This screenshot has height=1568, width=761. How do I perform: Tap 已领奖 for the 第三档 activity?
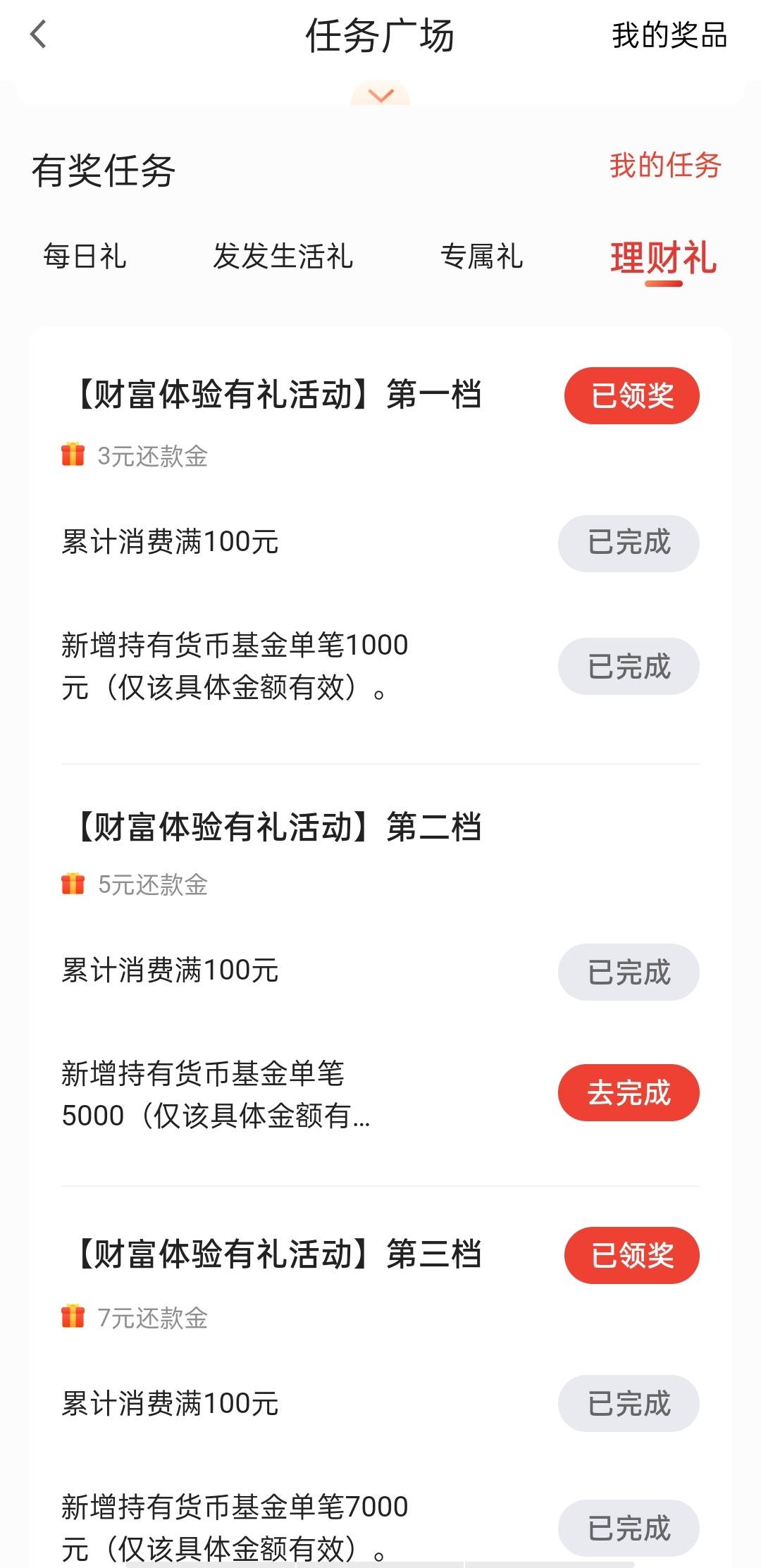coord(632,1255)
